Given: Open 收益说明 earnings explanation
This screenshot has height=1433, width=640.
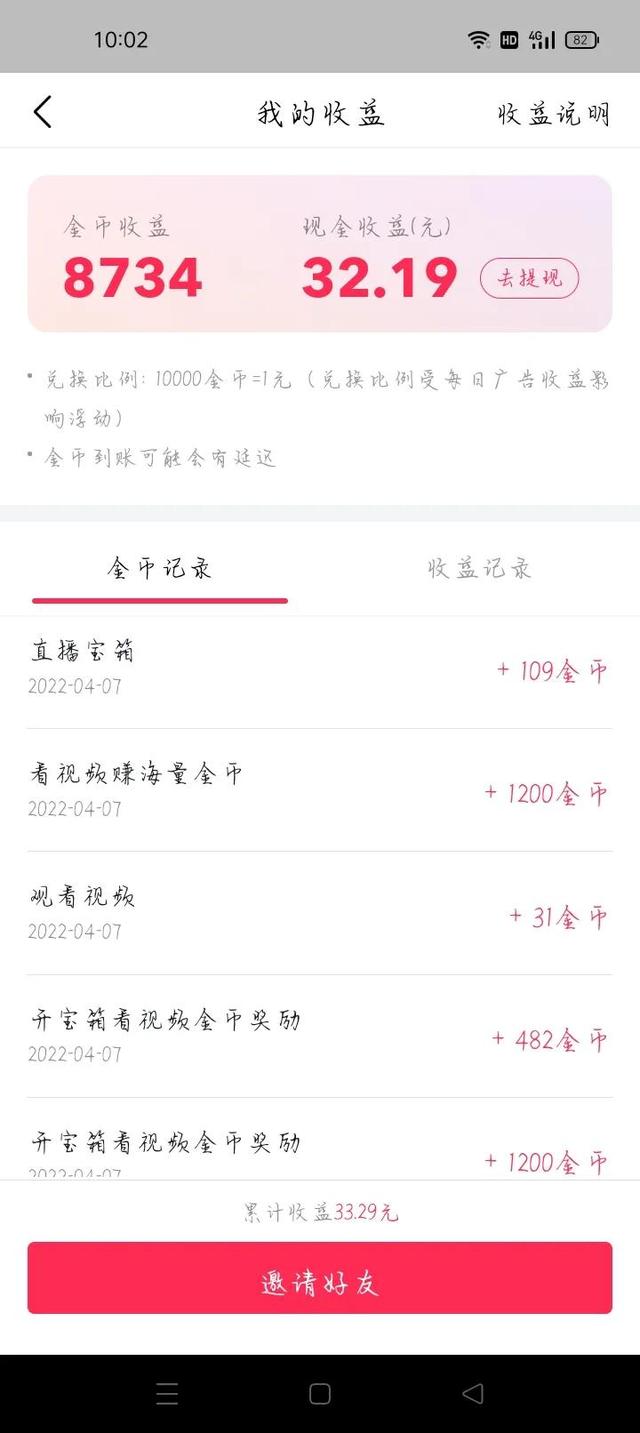Looking at the screenshot, I should (553, 114).
